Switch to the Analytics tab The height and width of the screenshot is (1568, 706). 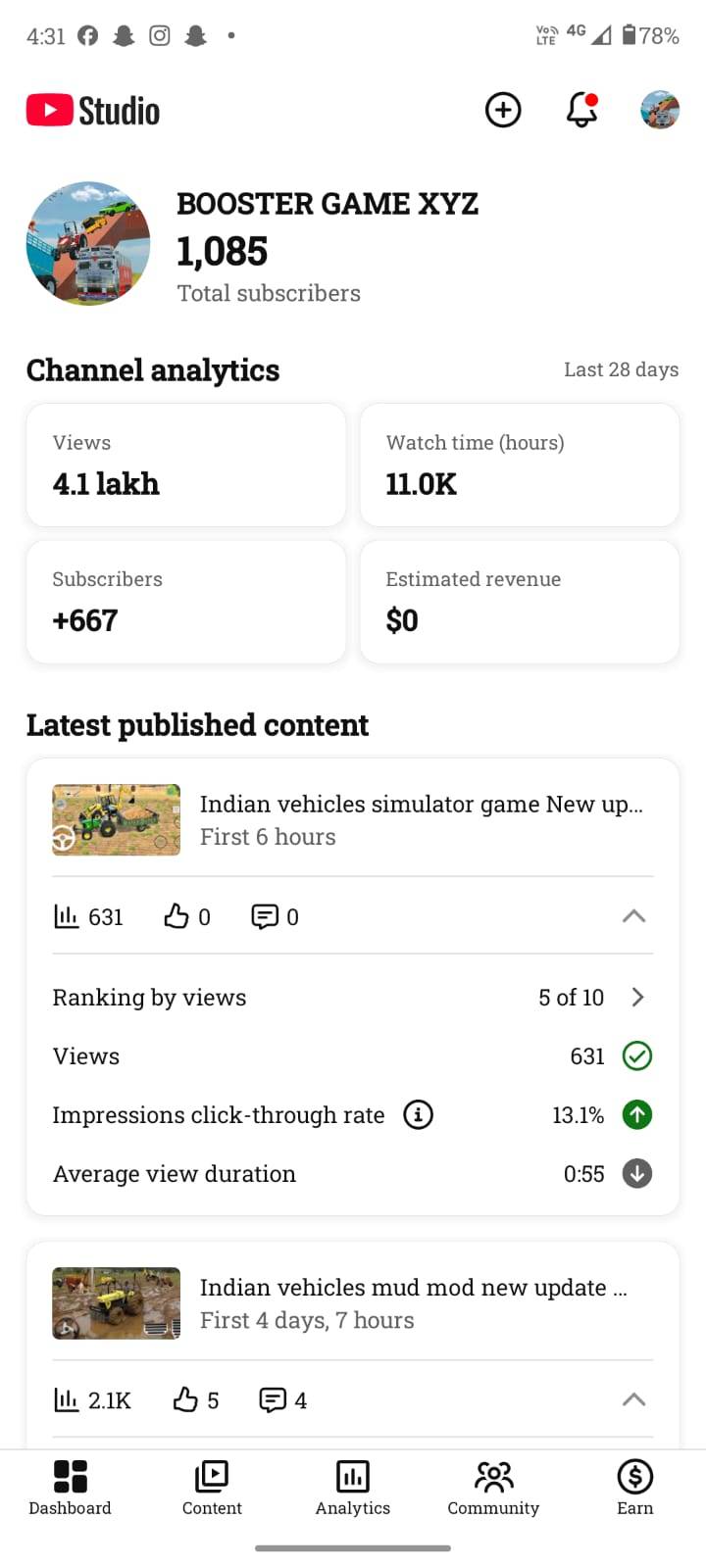coord(353,1486)
